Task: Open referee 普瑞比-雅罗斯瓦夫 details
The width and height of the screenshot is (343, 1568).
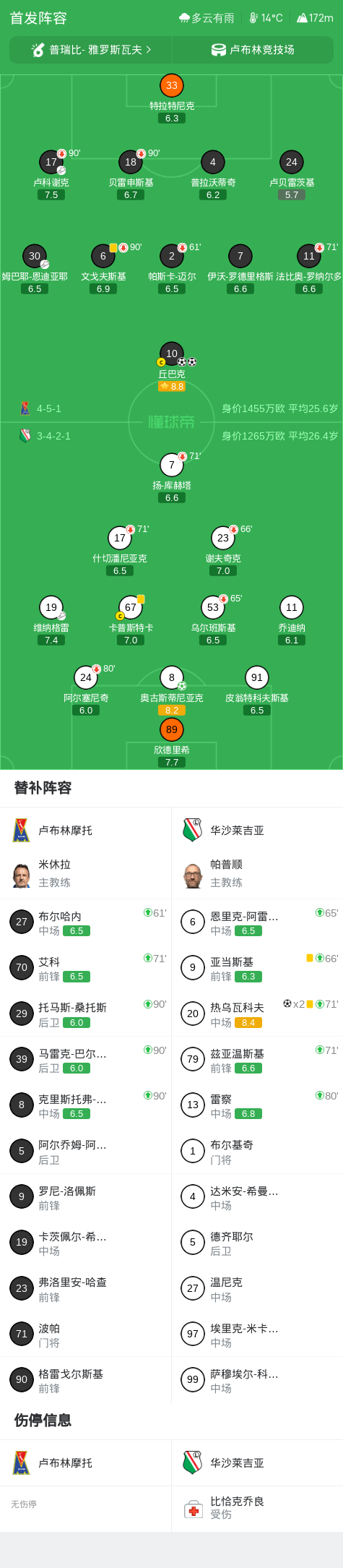Action: click(91, 50)
